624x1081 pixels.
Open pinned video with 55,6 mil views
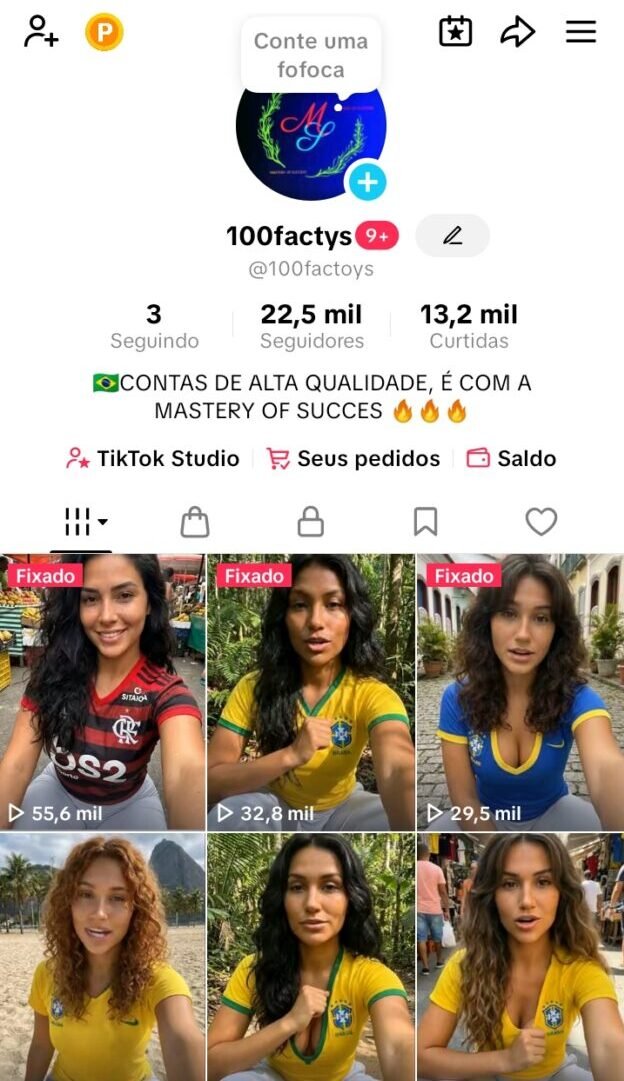[103, 692]
